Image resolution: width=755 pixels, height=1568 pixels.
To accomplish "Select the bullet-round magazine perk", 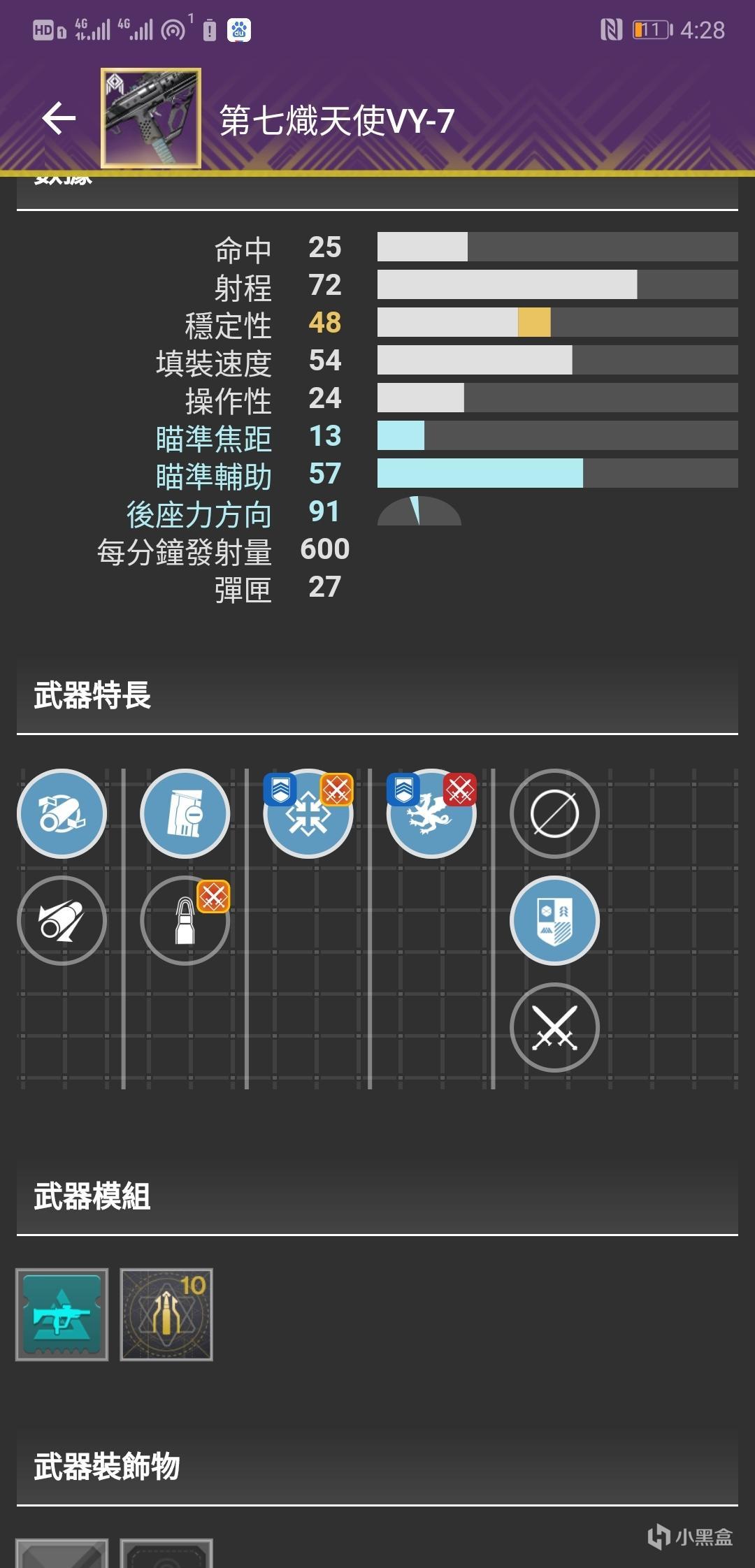I will (x=185, y=920).
